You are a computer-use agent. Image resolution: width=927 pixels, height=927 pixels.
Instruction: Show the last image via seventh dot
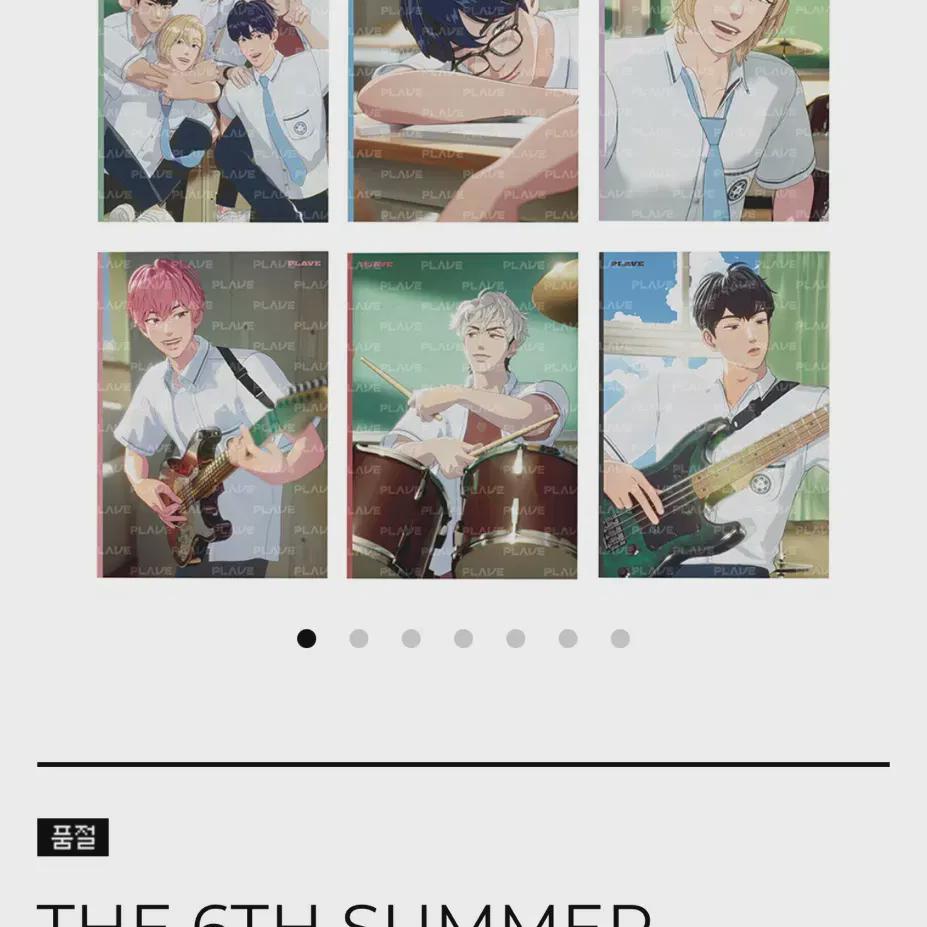(x=620, y=638)
